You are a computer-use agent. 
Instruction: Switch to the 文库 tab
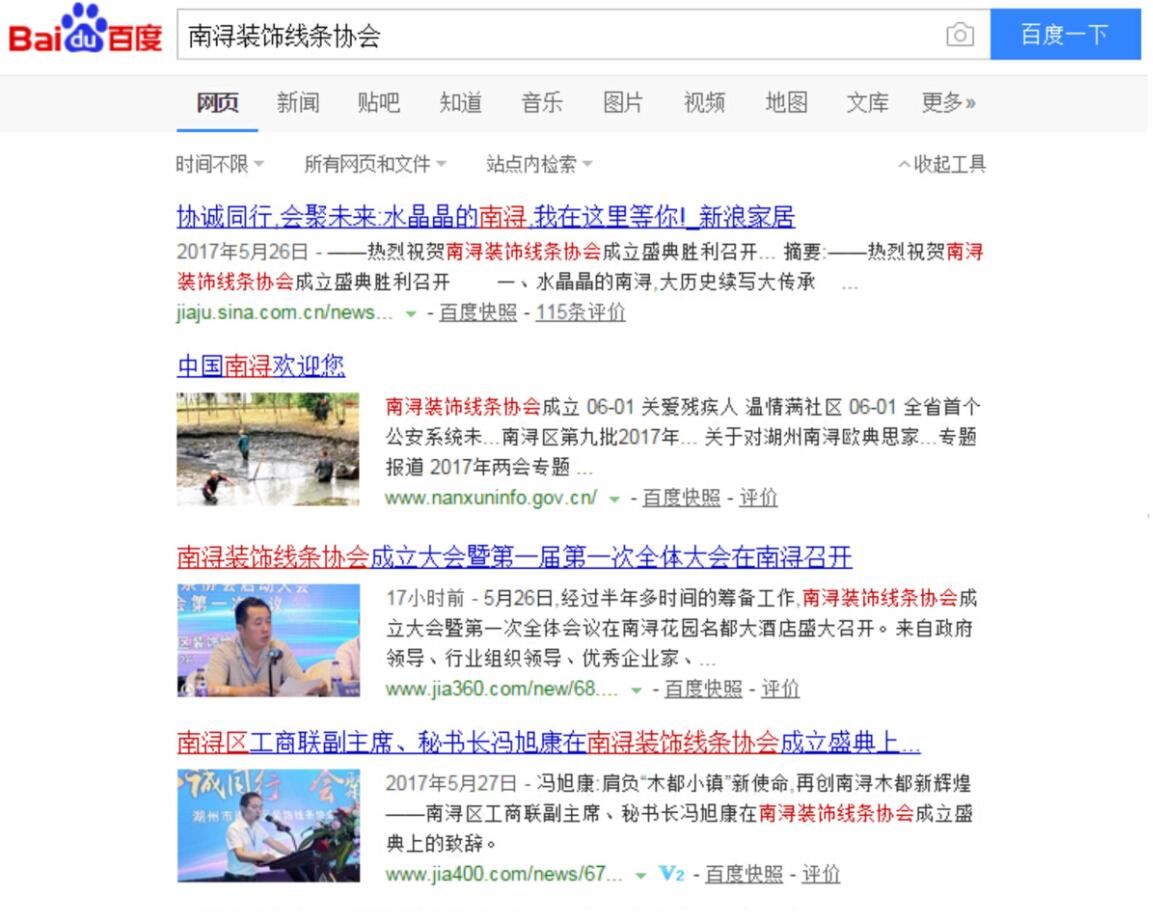[867, 102]
